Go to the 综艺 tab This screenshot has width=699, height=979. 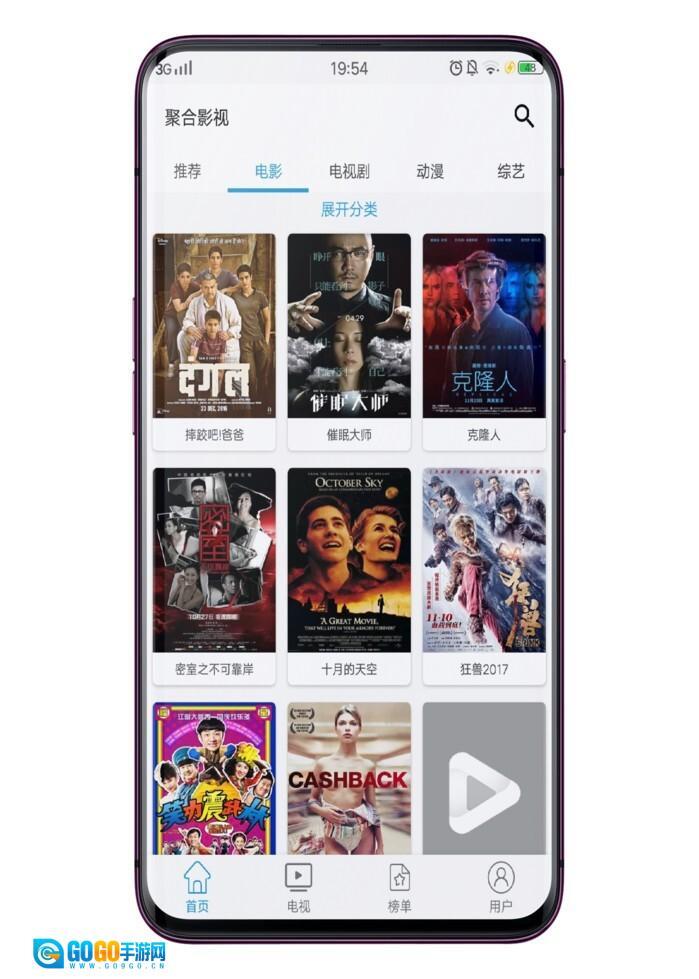pos(511,171)
